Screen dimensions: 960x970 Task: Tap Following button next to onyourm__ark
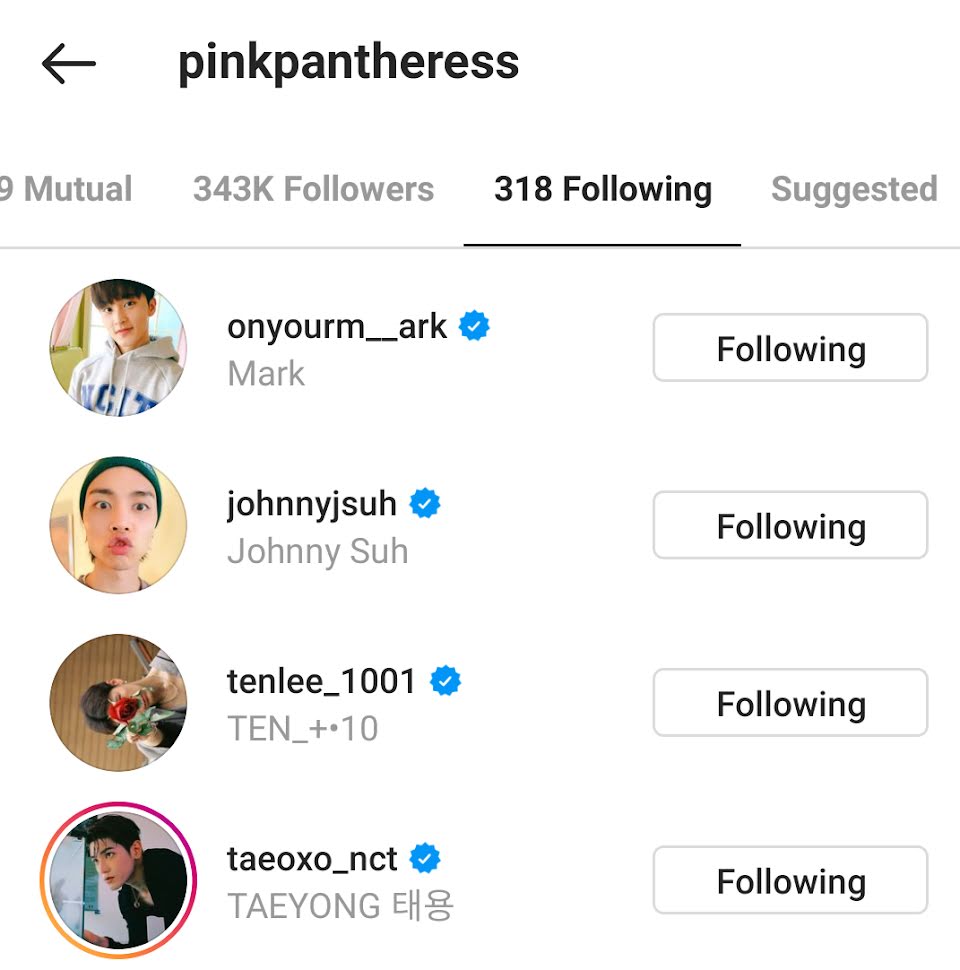[x=790, y=348]
